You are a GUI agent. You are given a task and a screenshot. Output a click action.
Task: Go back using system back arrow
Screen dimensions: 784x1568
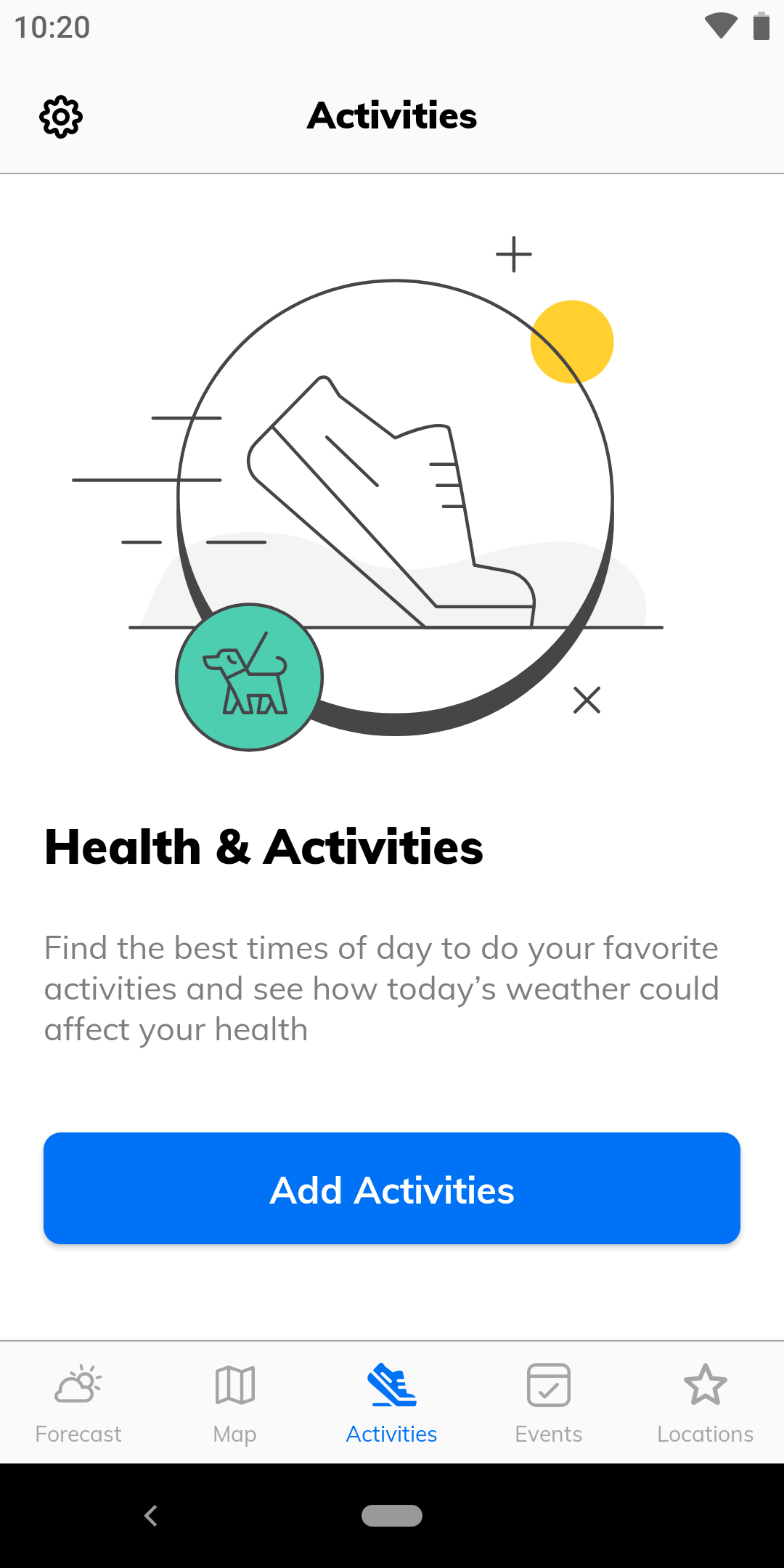[x=151, y=1516]
